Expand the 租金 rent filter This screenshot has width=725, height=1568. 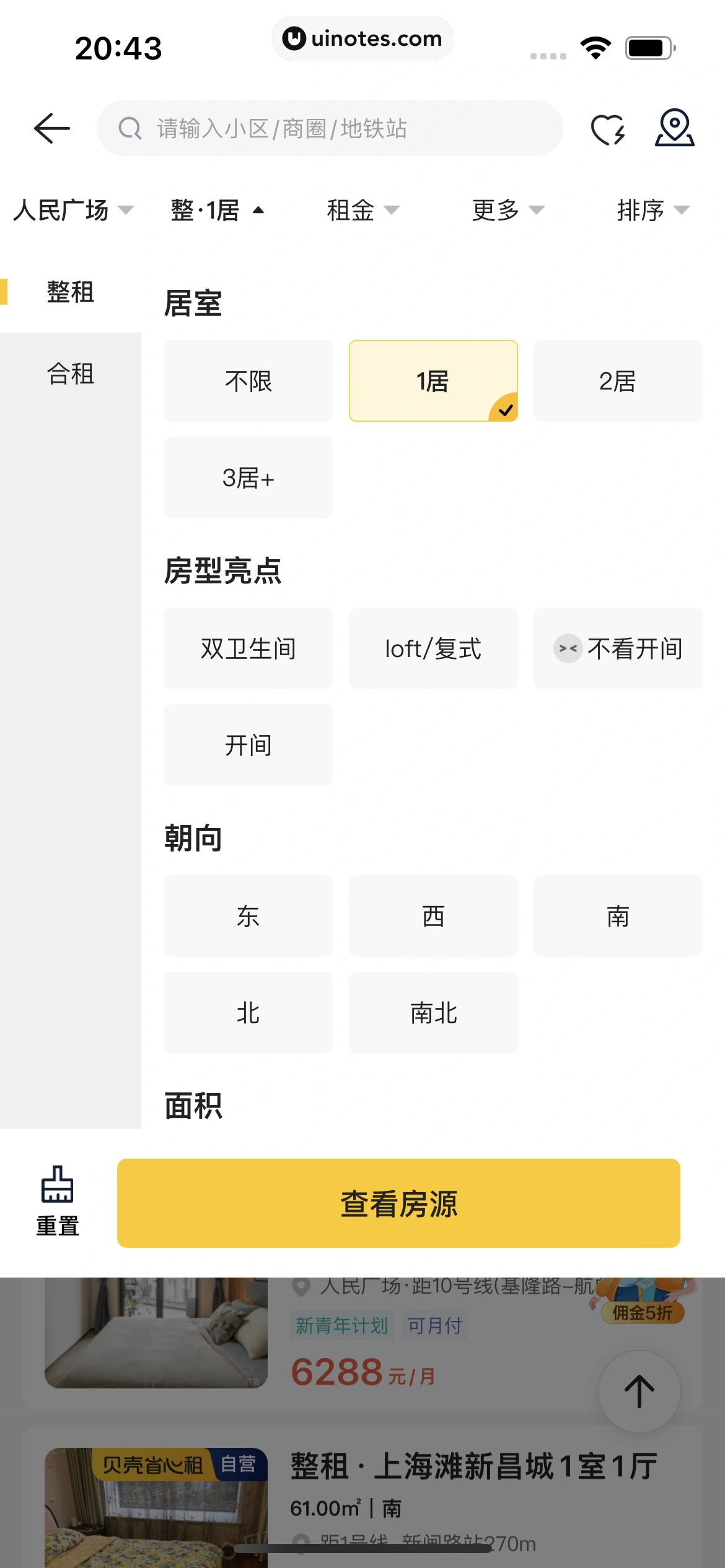362,211
